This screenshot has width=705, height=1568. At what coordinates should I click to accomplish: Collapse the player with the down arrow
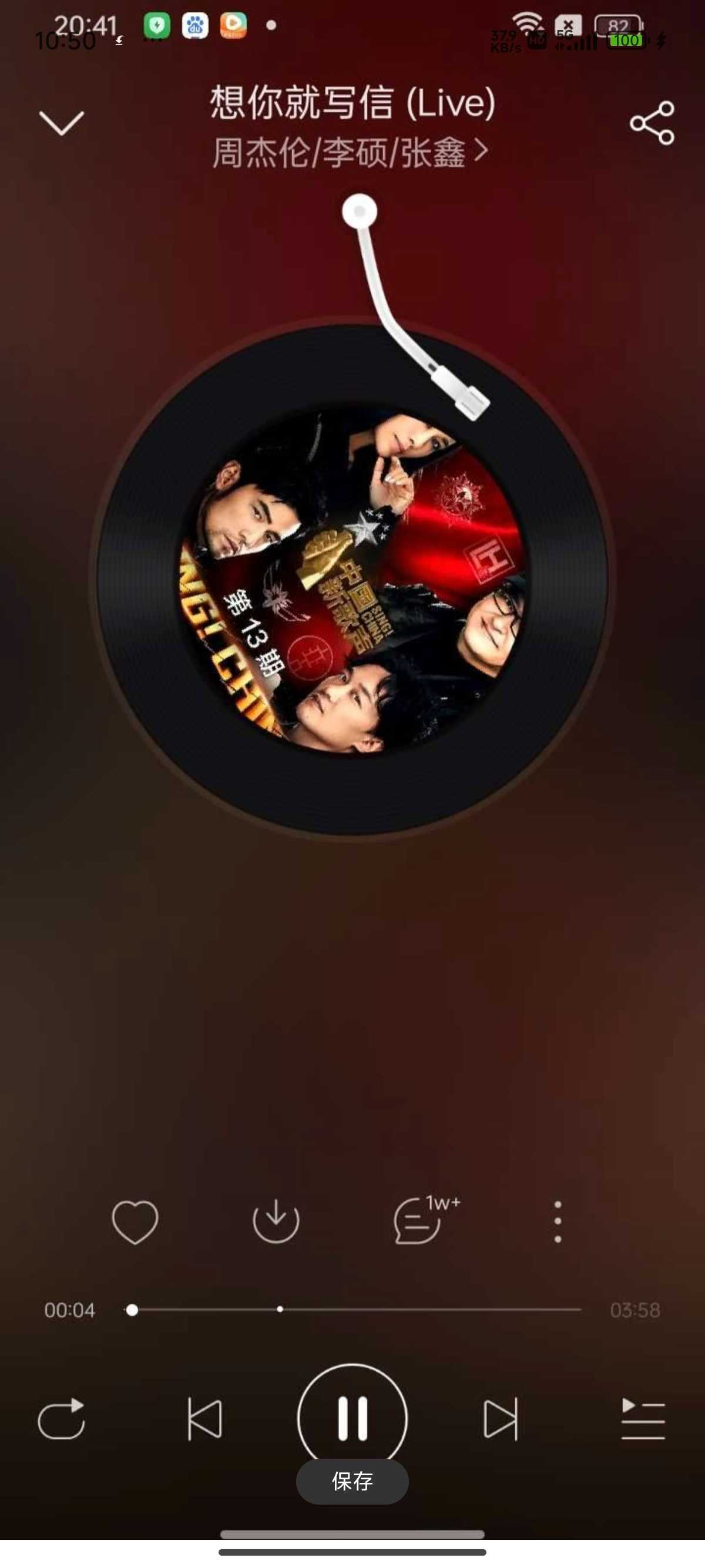tap(61, 123)
